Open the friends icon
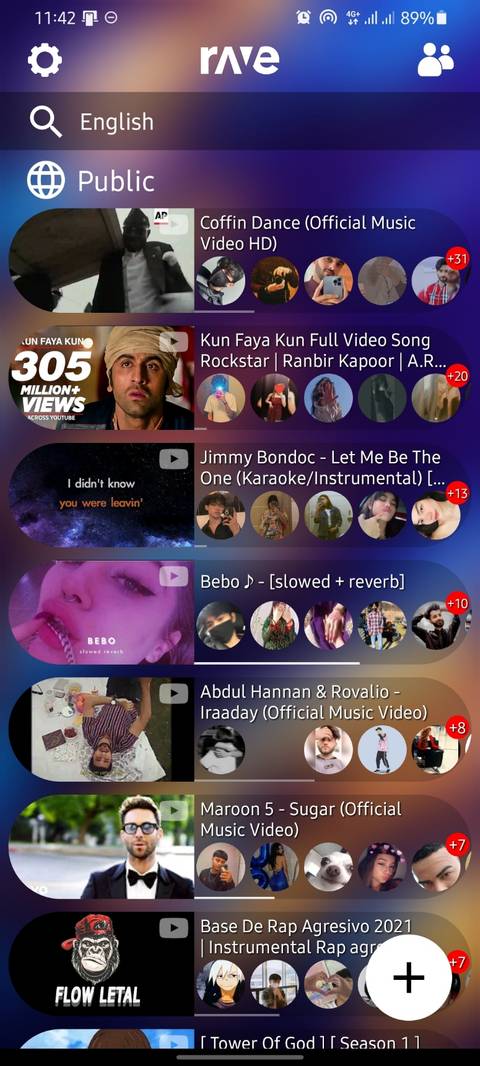The image size is (480, 1066). tap(435, 60)
